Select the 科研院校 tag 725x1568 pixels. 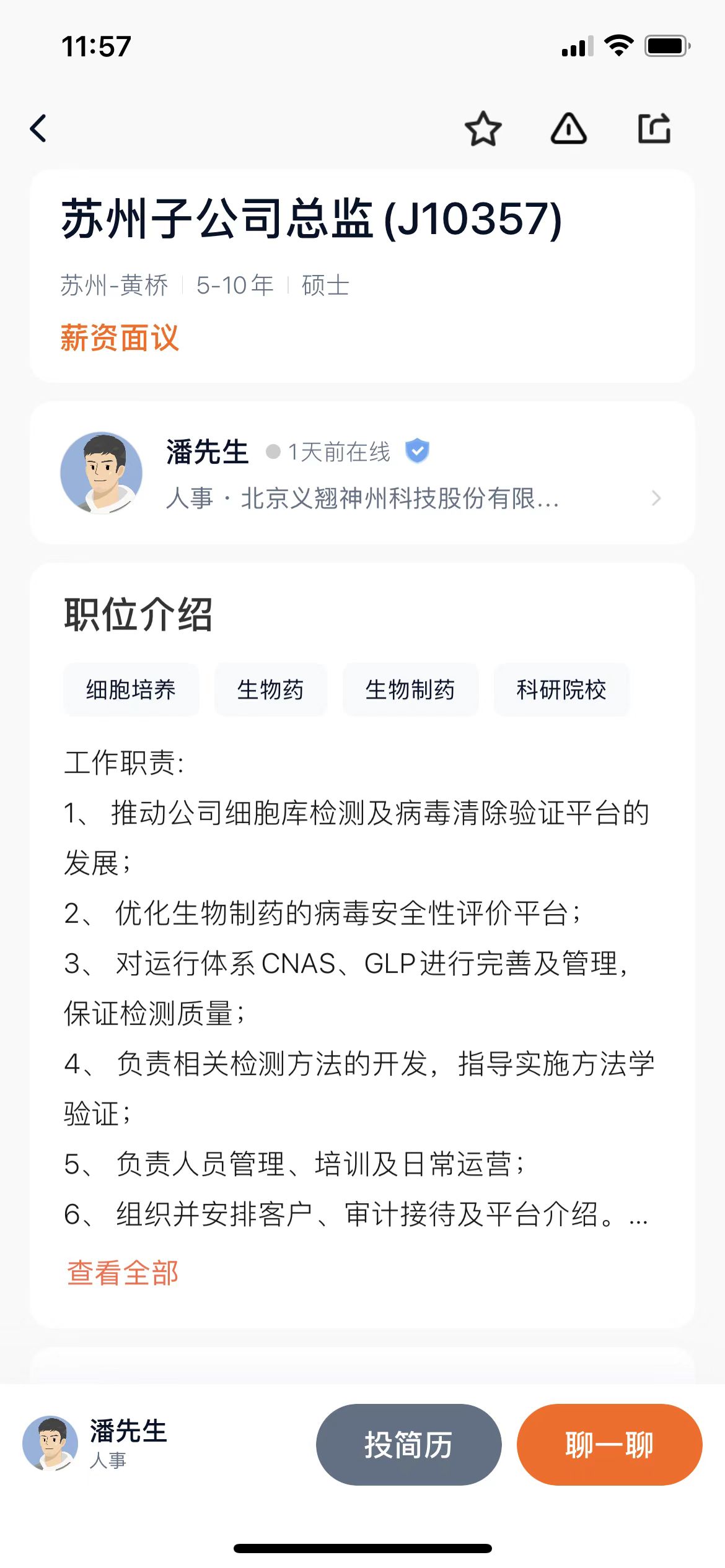(x=561, y=690)
